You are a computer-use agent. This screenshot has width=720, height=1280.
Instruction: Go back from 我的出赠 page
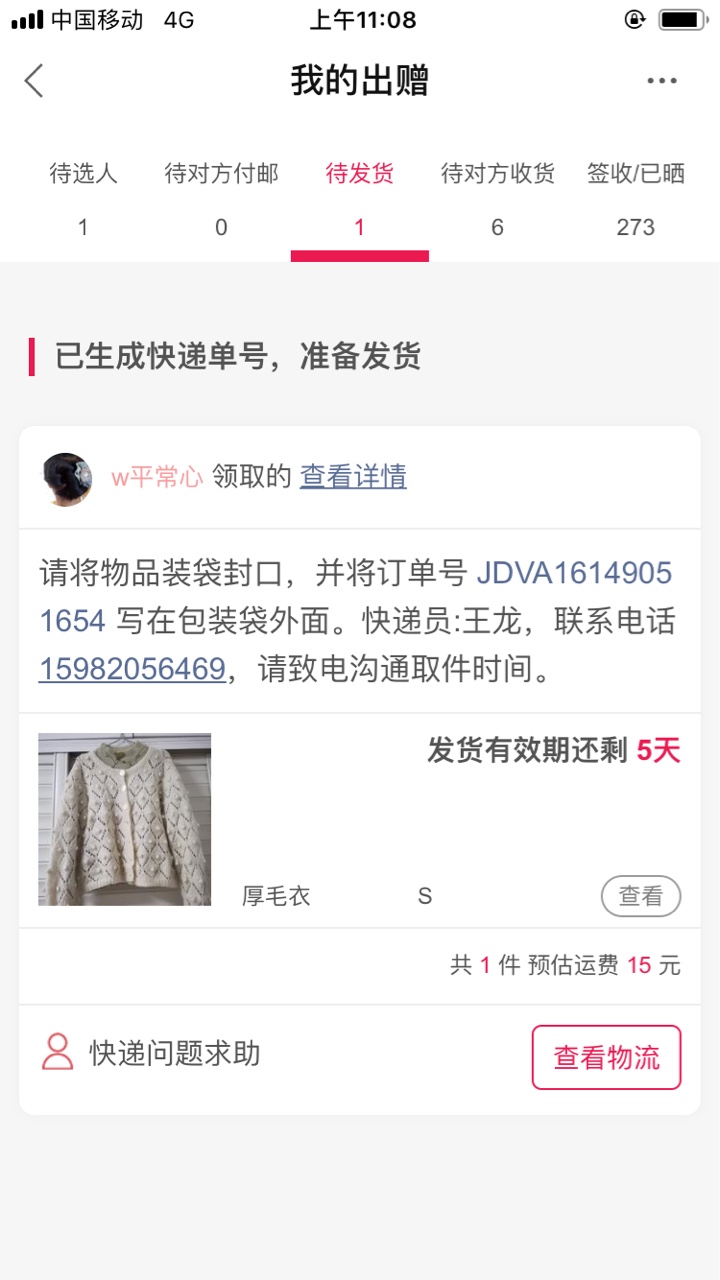click(x=35, y=81)
